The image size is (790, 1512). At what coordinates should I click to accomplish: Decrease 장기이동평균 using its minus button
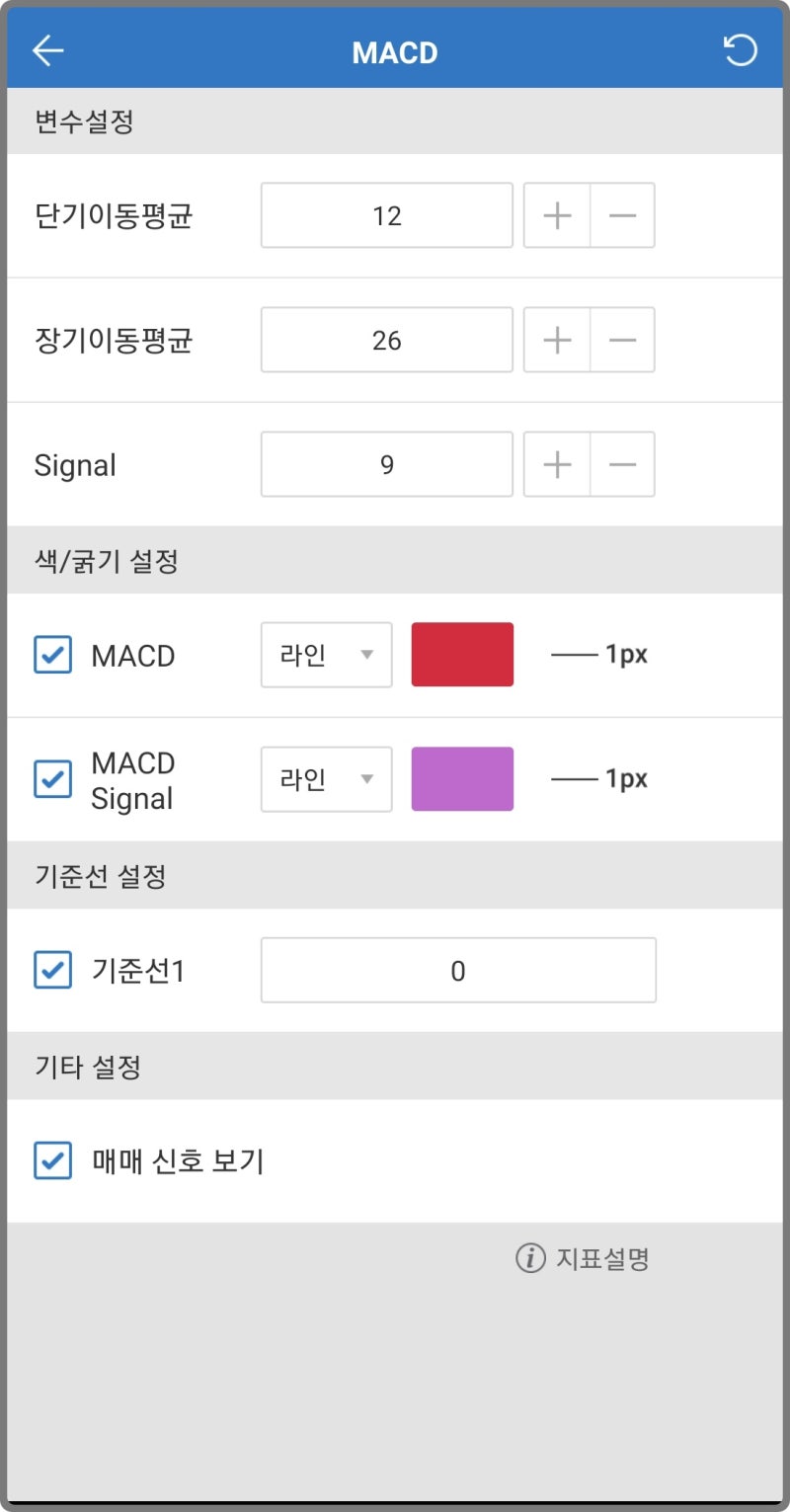point(623,340)
